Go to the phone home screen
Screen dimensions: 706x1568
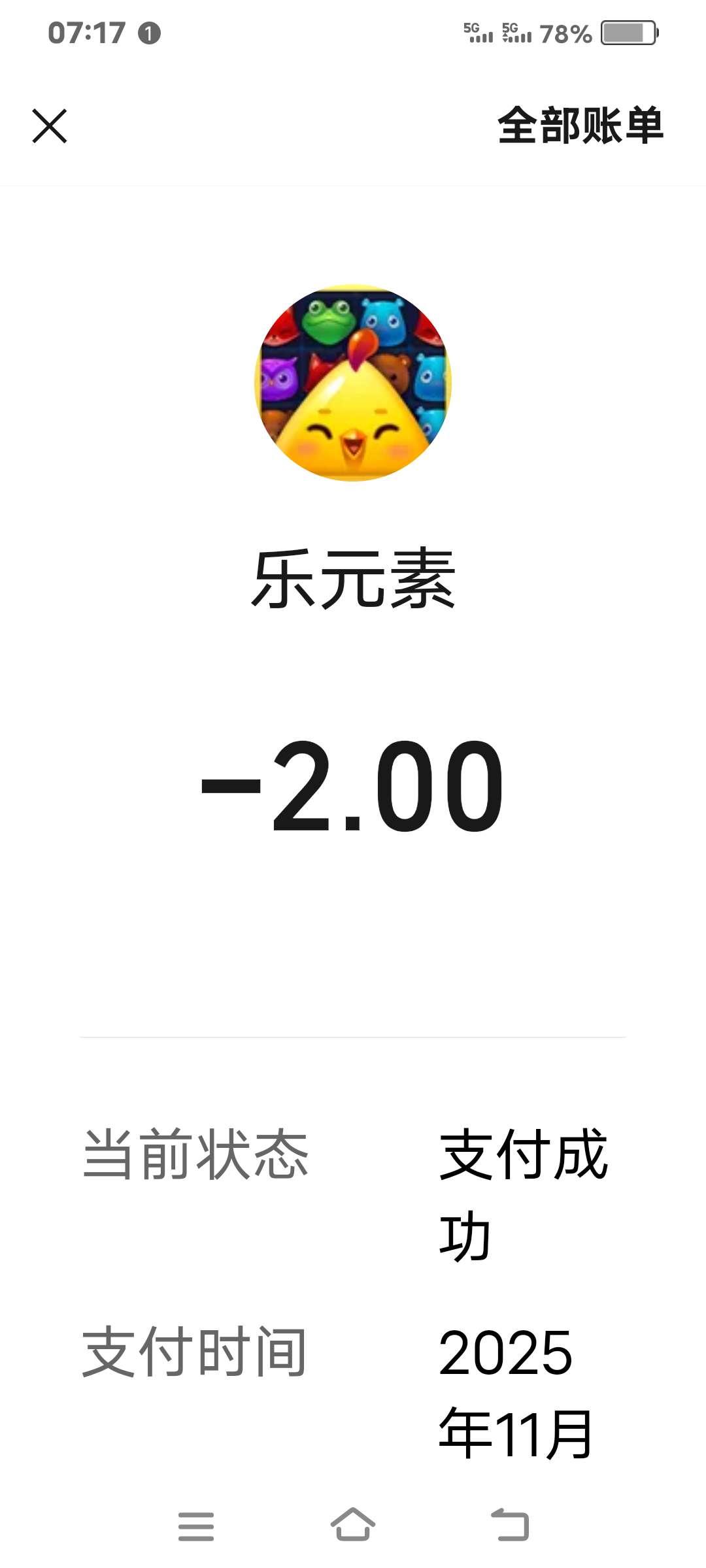click(x=353, y=1526)
